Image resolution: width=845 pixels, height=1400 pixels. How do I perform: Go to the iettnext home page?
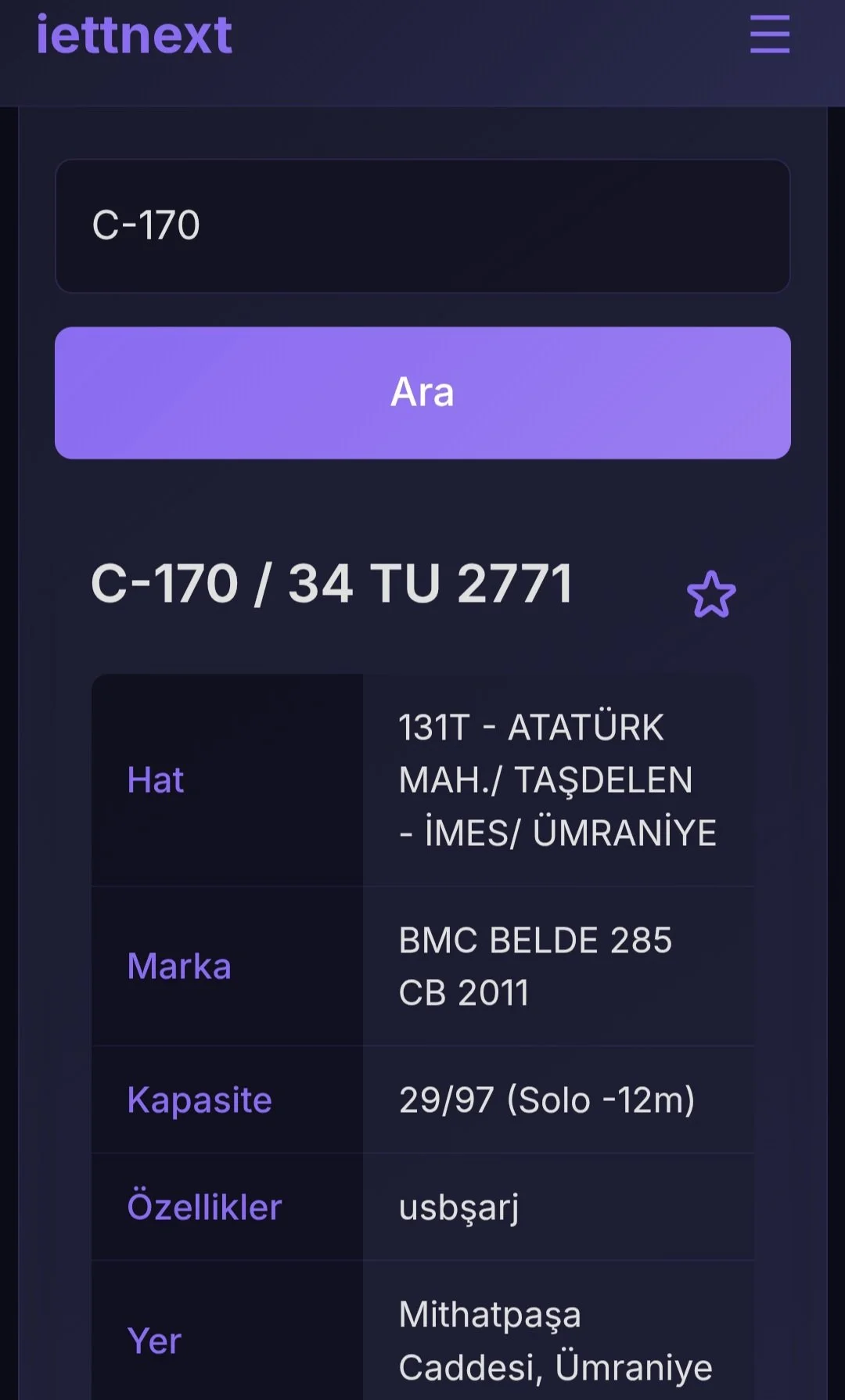point(134,35)
